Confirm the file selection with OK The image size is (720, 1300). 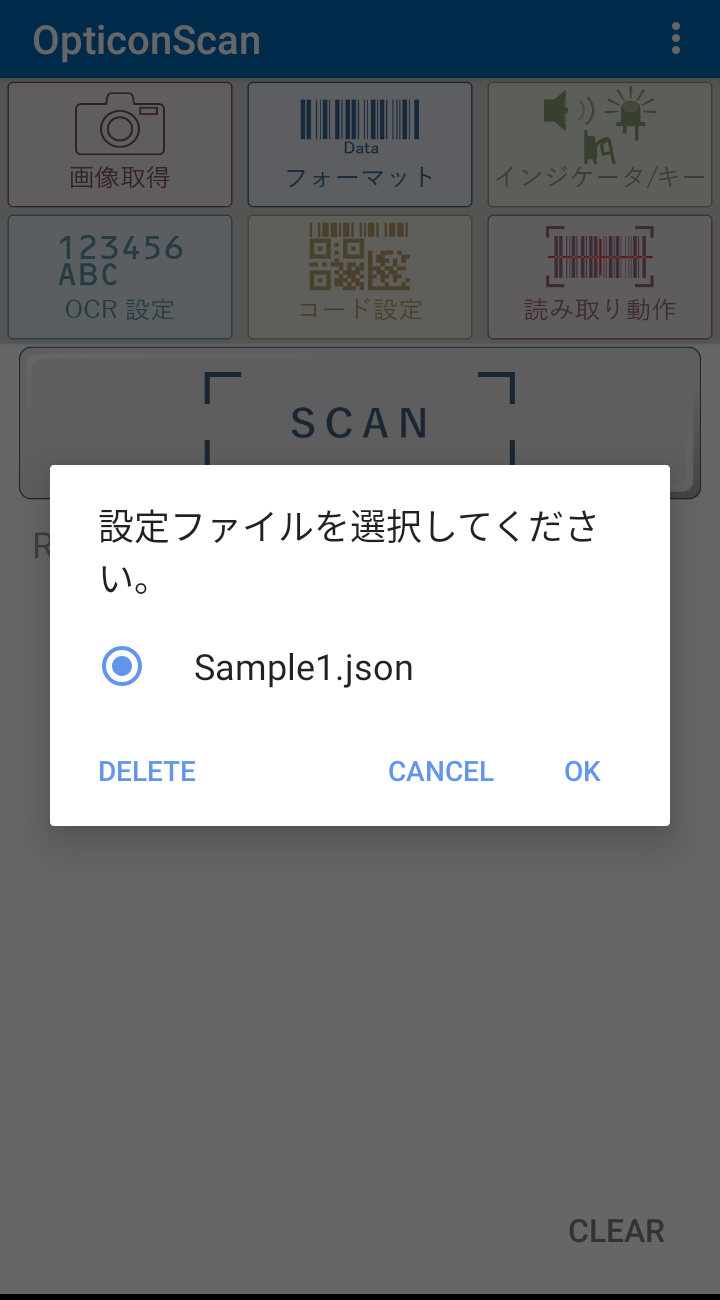pos(582,771)
